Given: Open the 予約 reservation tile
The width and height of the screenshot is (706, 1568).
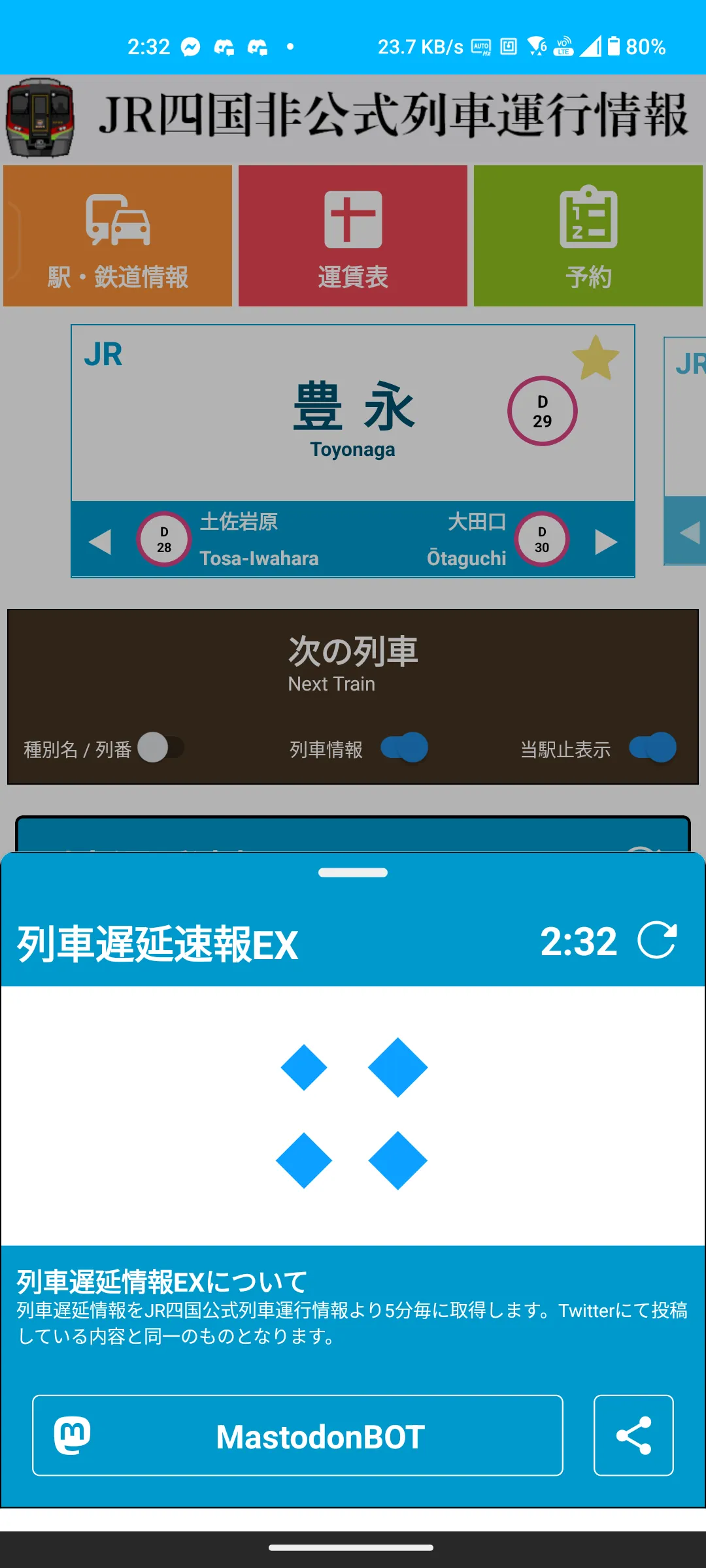Looking at the screenshot, I should (588, 236).
